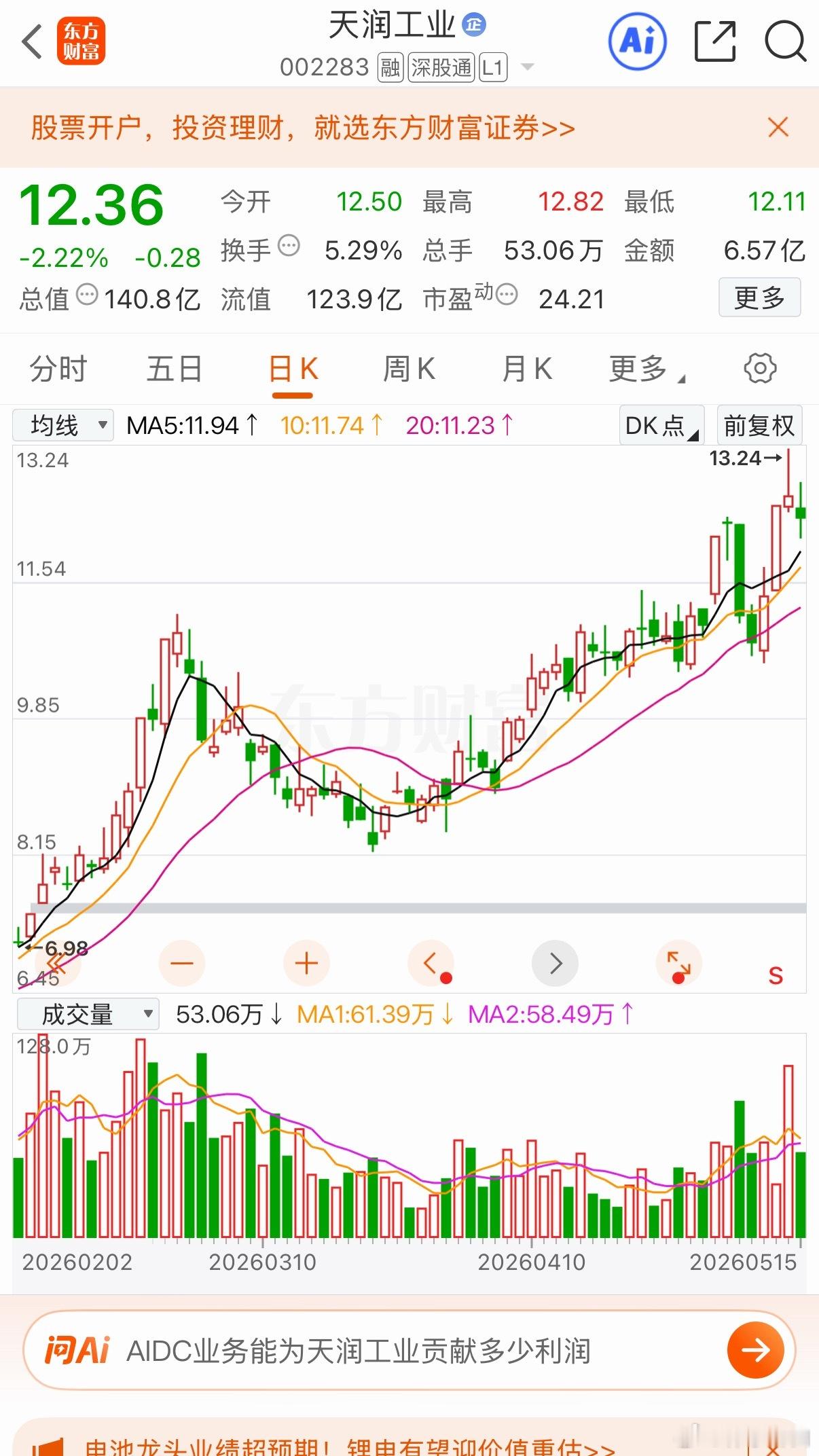Open chart settings gear
This screenshot has height=1456, width=819.
(x=760, y=369)
